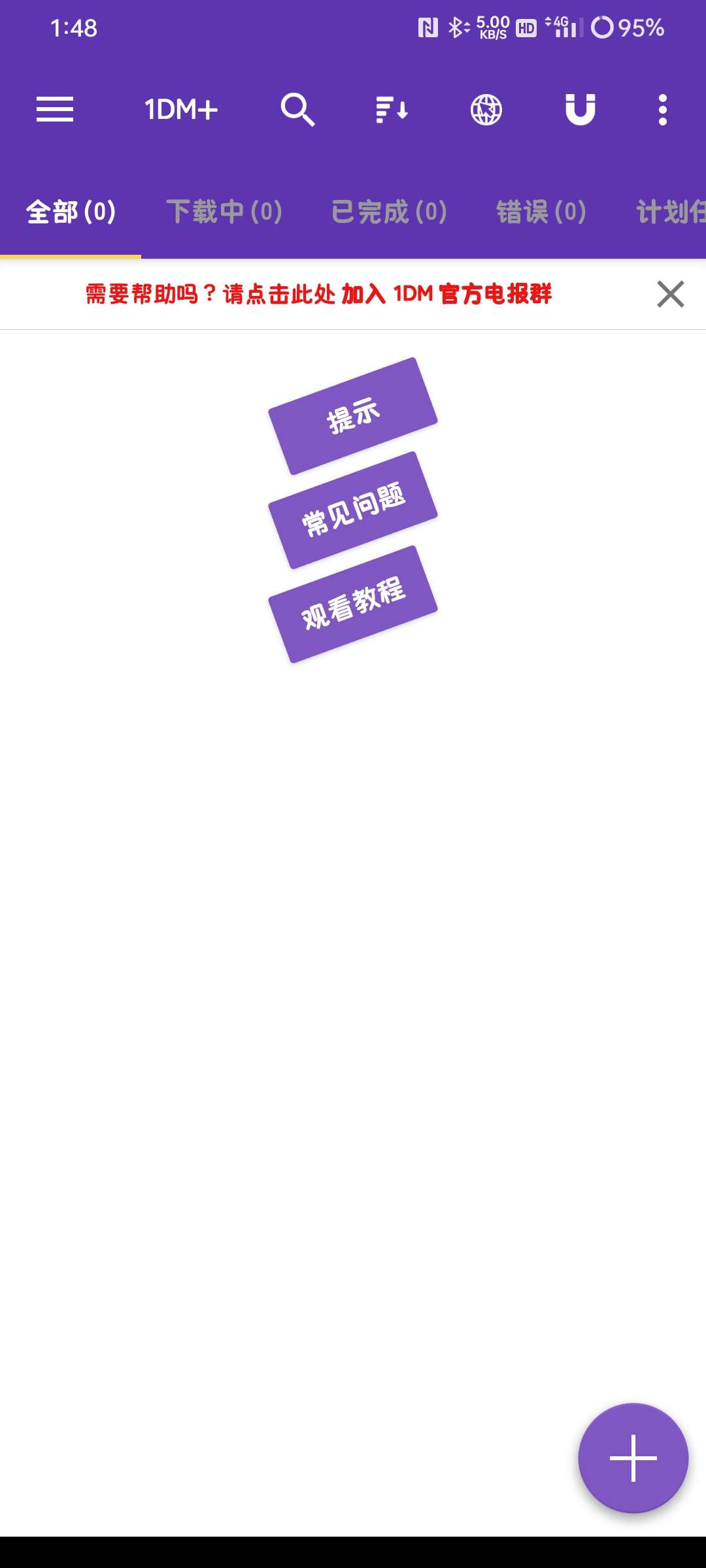706x1568 pixels.
Task: Add a new download with the plus button
Action: (633, 1458)
